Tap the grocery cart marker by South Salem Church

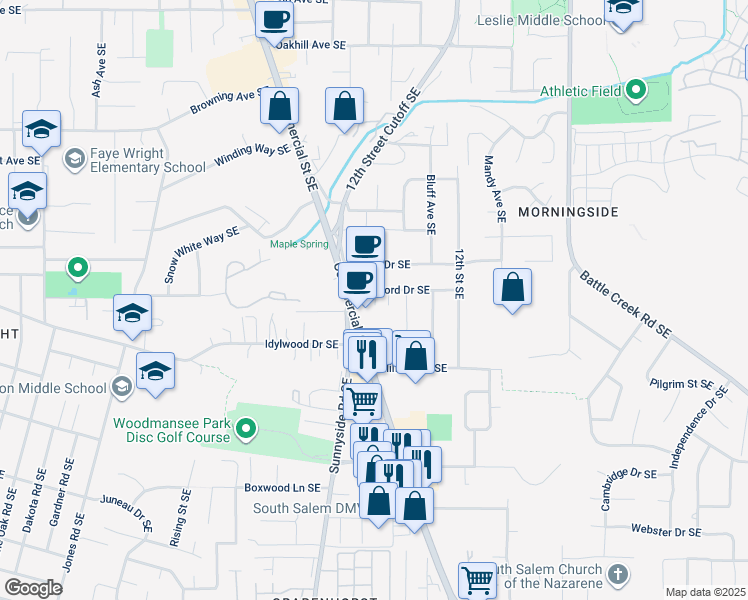tap(478, 579)
